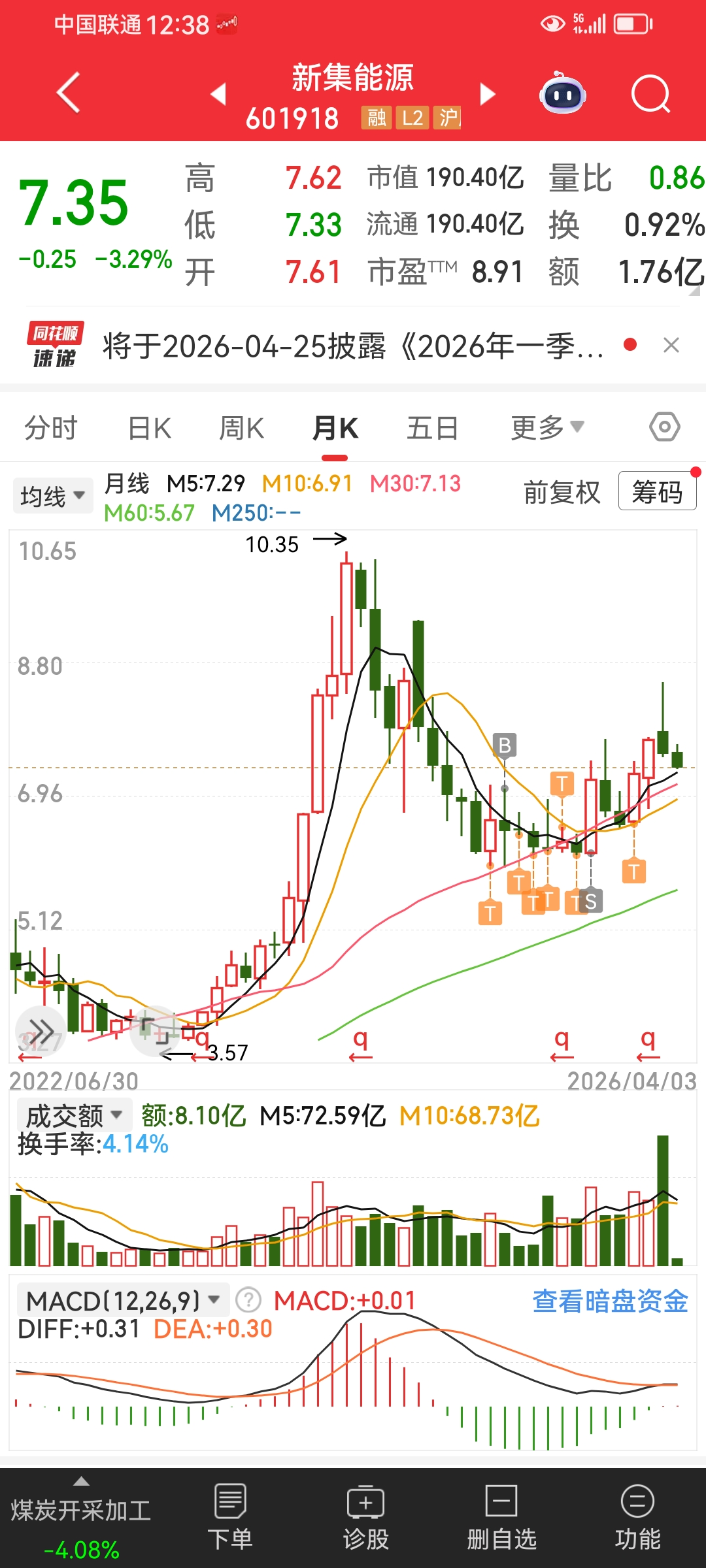
Task: Switch to the 分时 chart tab
Action: (x=51, y=429)
